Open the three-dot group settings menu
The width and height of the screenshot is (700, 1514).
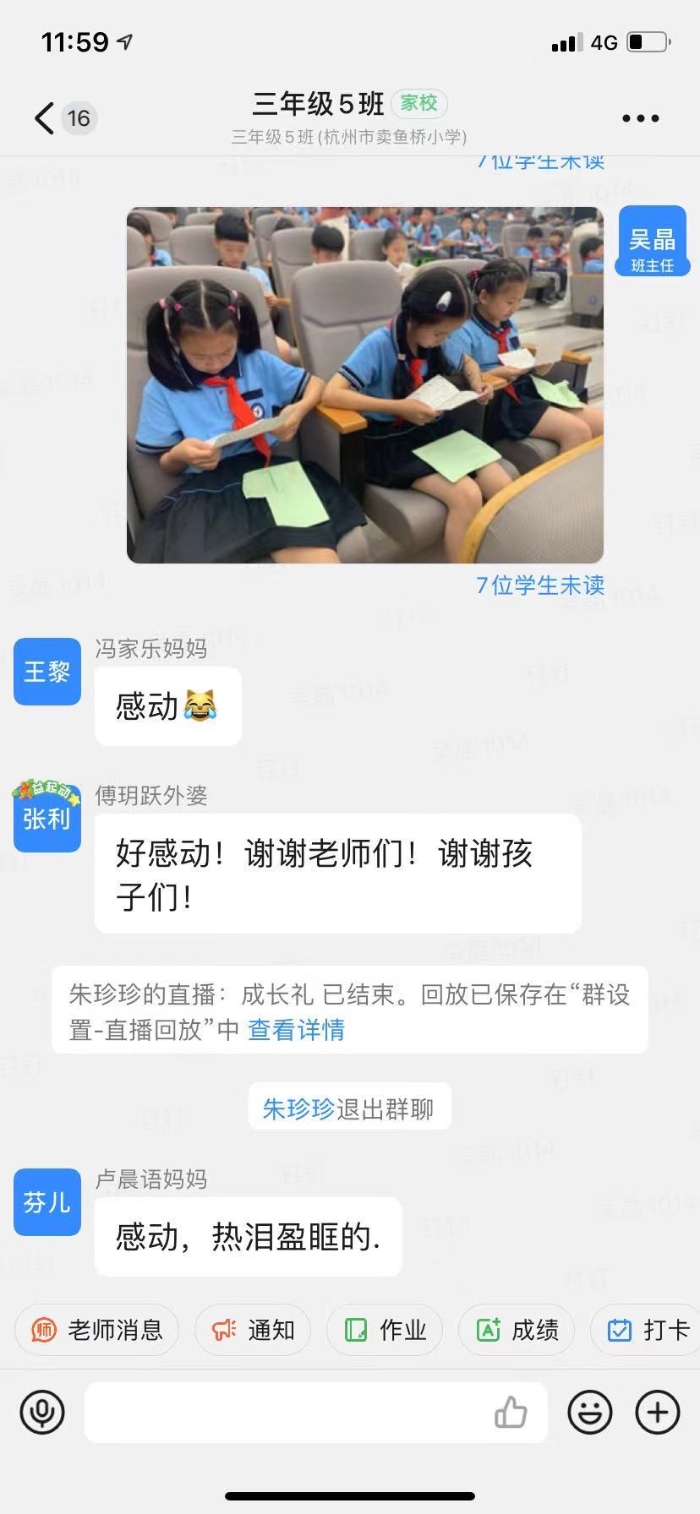click(640, 119)
